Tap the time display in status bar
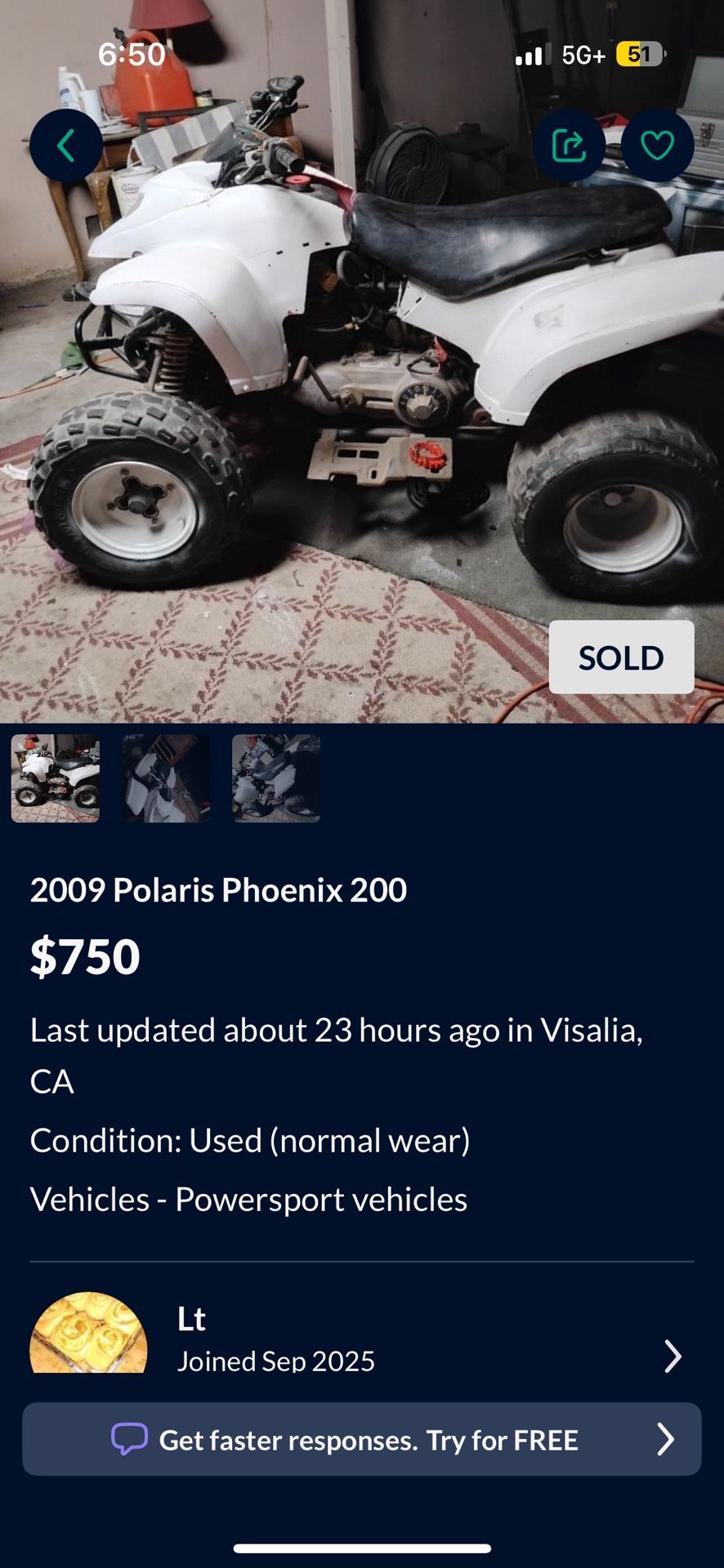The width and height of the screenshot is (724, 1568). click(x=131, y=55)
